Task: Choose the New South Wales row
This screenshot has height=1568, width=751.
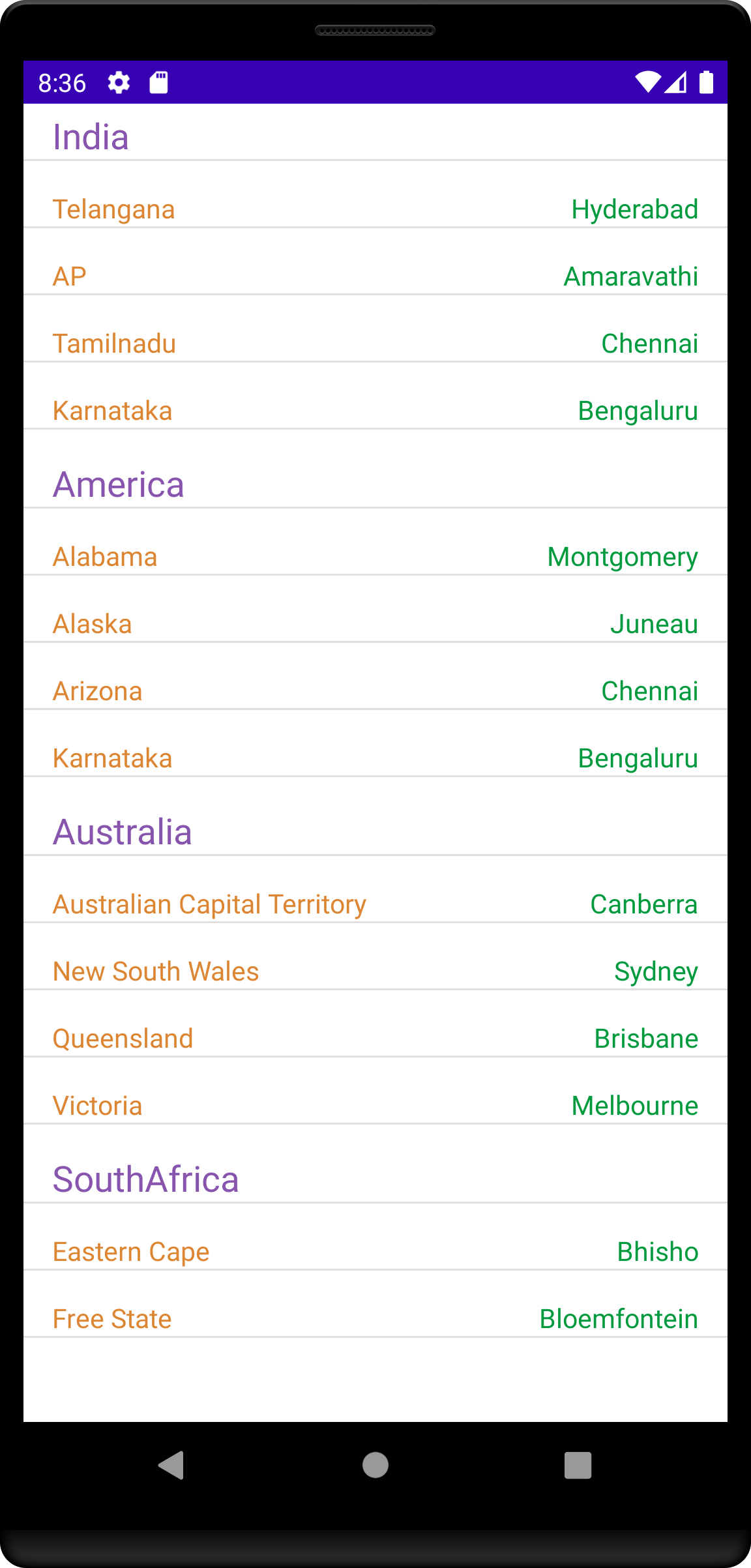Action: [x=375, y=957]
